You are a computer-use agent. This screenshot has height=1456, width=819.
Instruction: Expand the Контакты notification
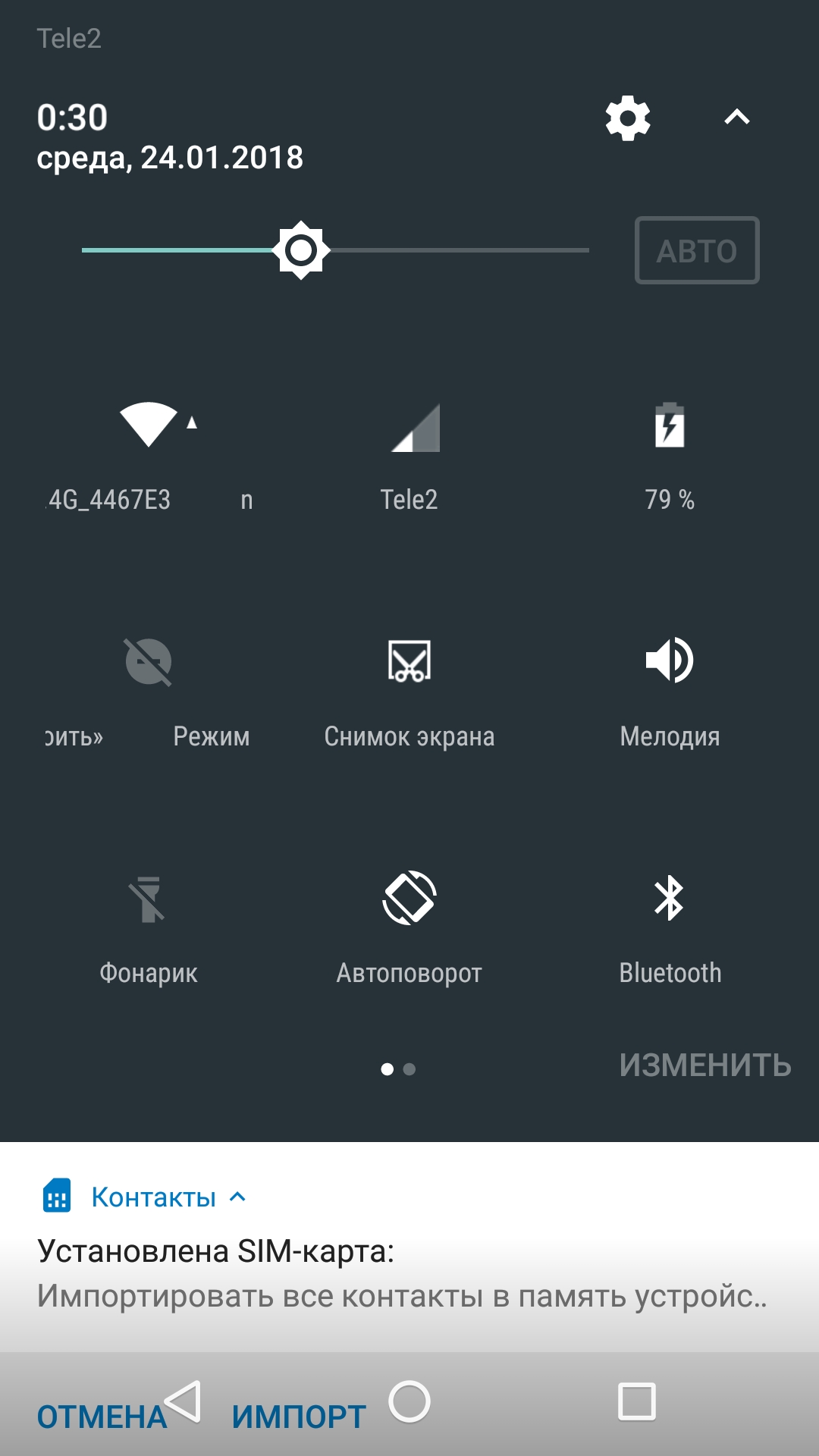(237, 1197)
